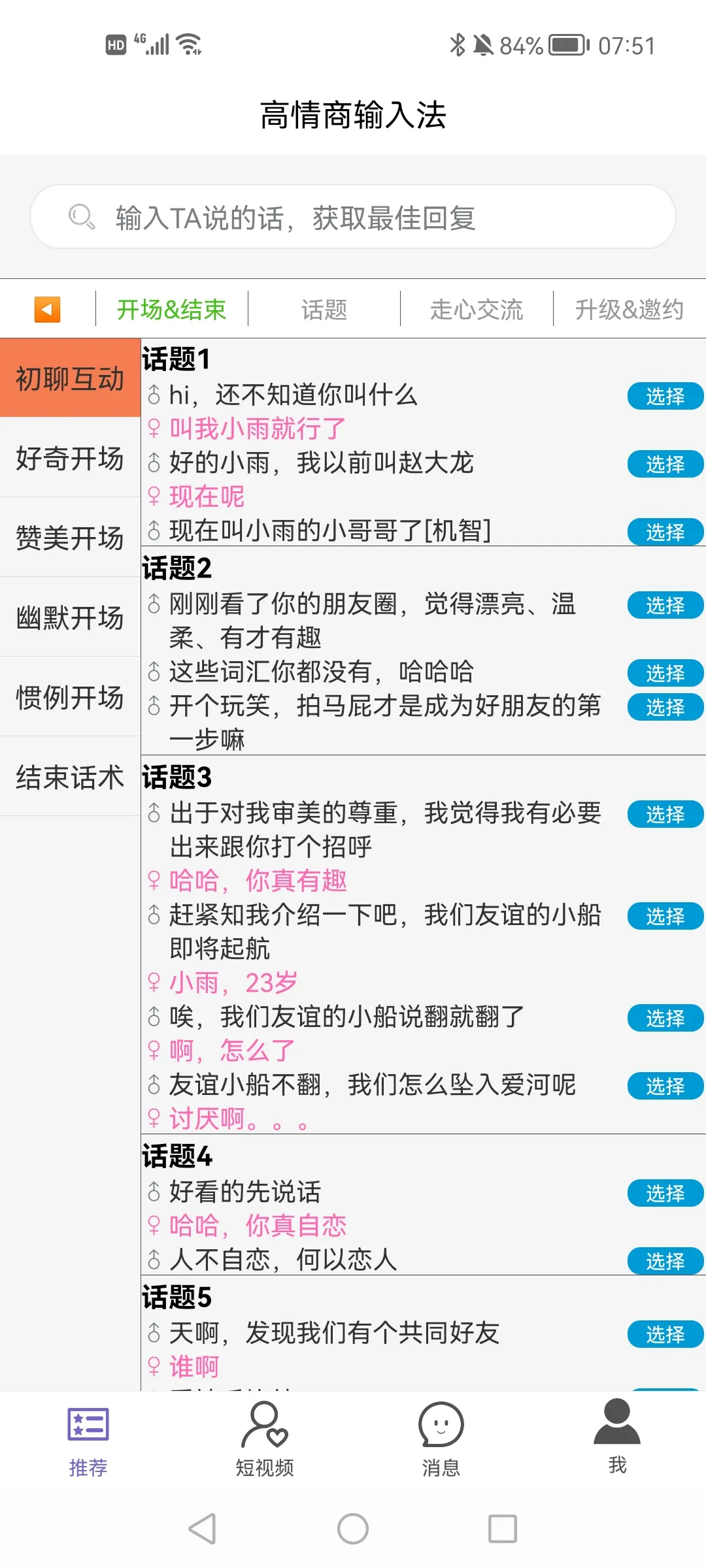Open the 幽默开场 category

(x=70, y=617)
